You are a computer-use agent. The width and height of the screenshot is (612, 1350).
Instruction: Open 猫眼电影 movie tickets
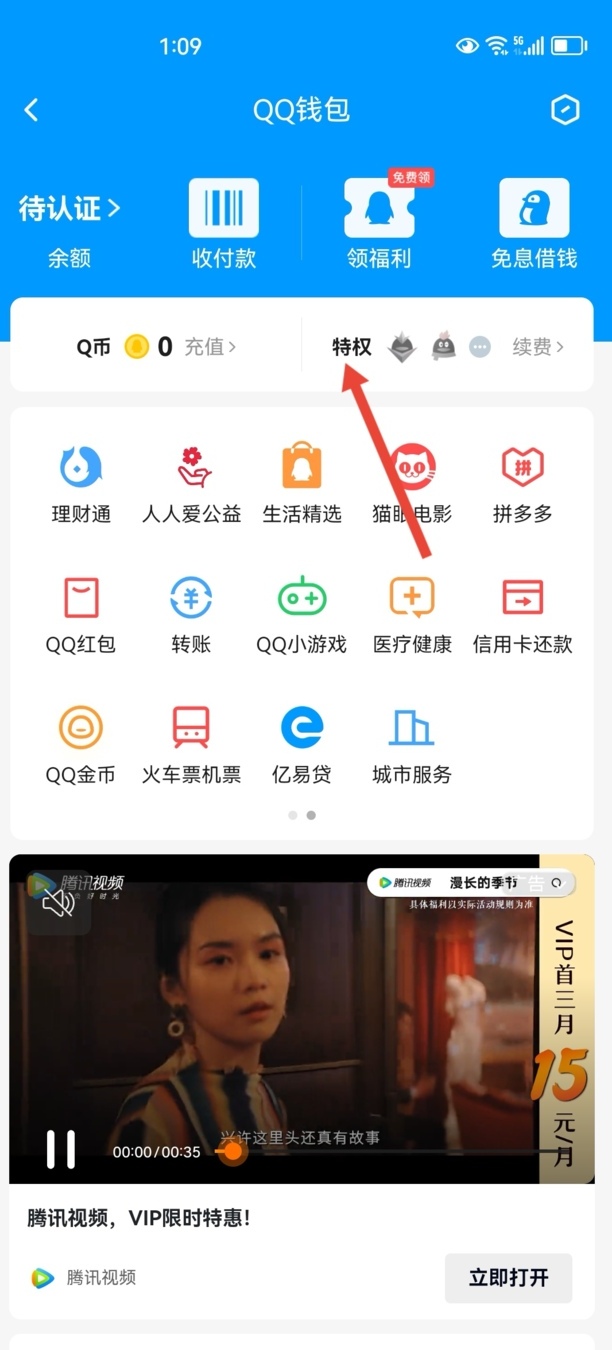point(412,484)
